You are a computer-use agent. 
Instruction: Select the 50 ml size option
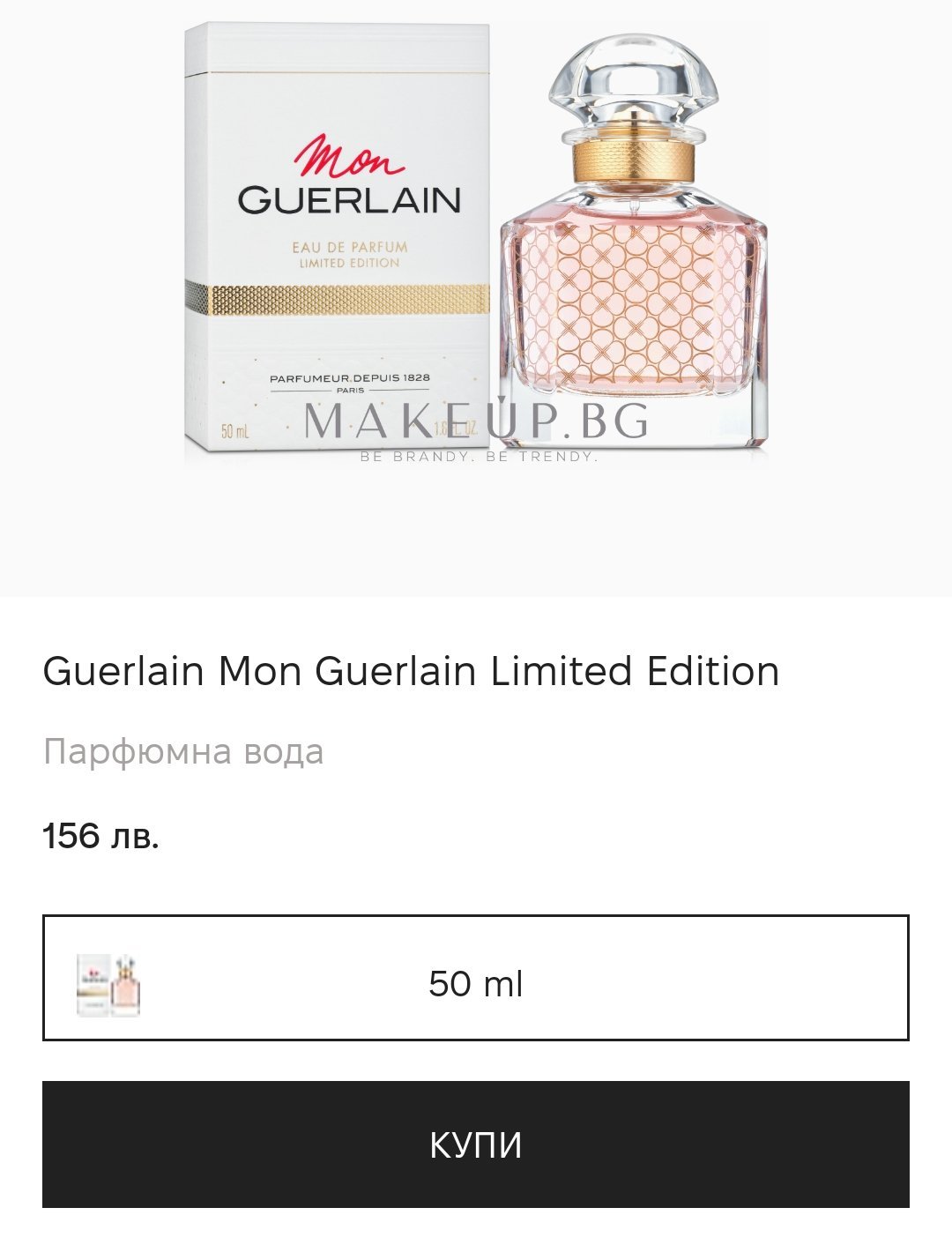click(476, 979)
